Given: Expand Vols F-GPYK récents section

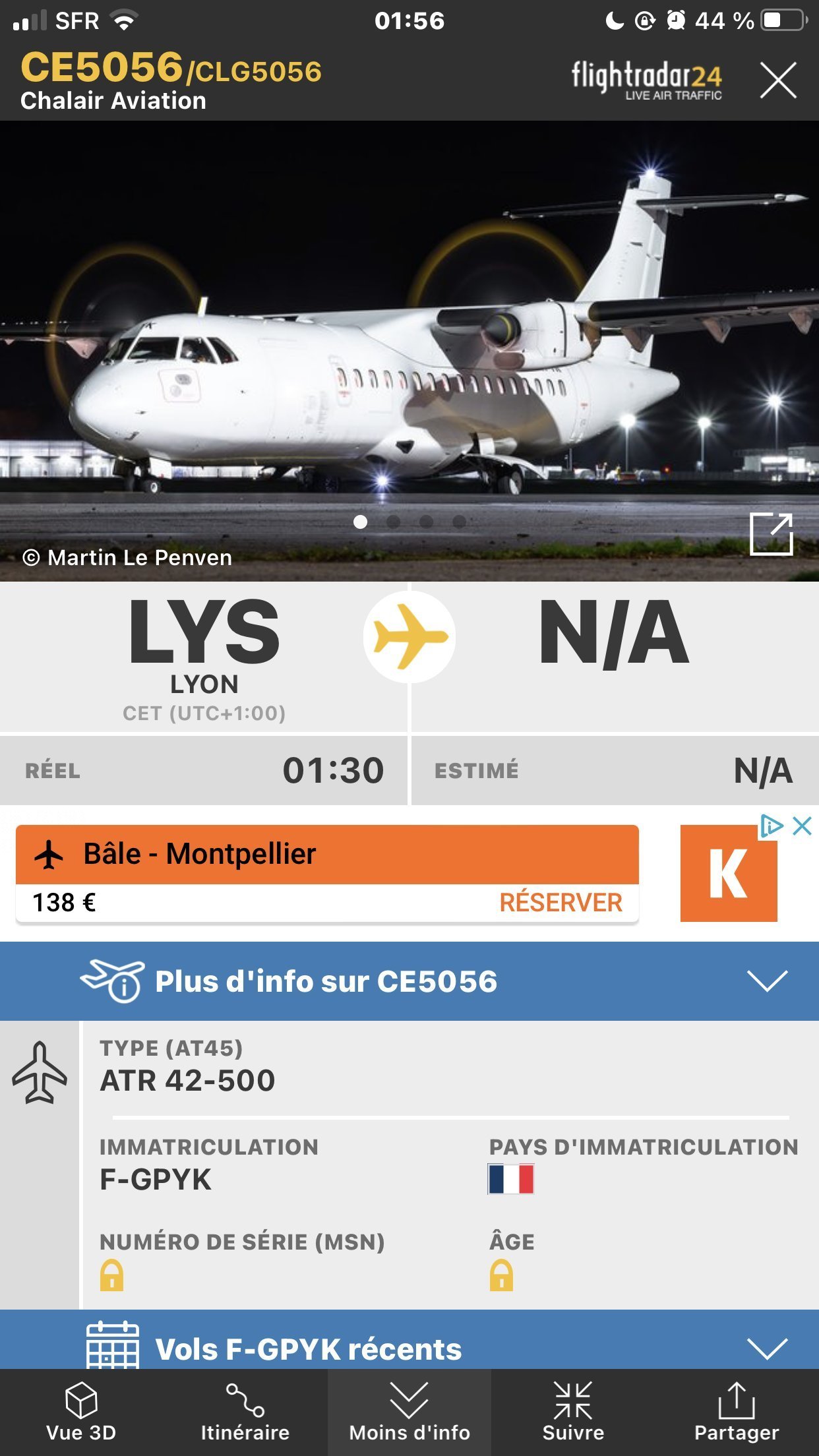Looking at the screenshot, I should coord(409,1340).
